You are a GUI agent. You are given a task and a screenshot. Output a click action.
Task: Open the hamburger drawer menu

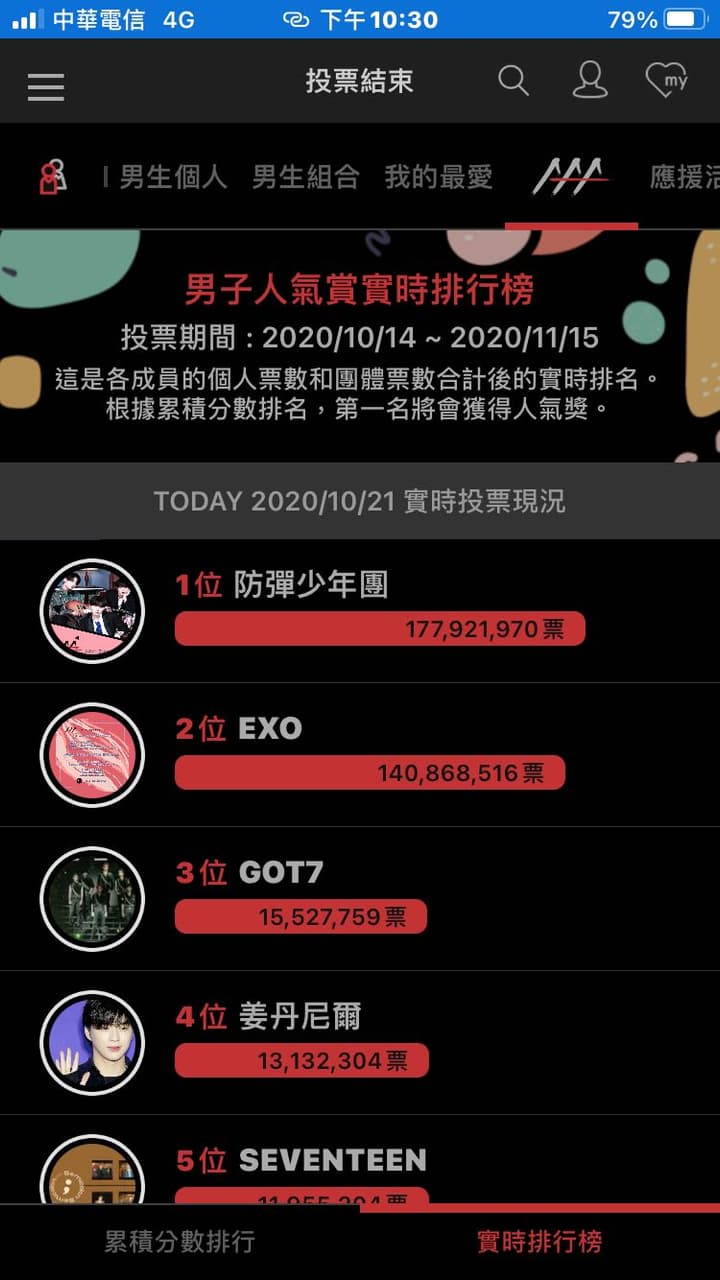pos(46,85)
